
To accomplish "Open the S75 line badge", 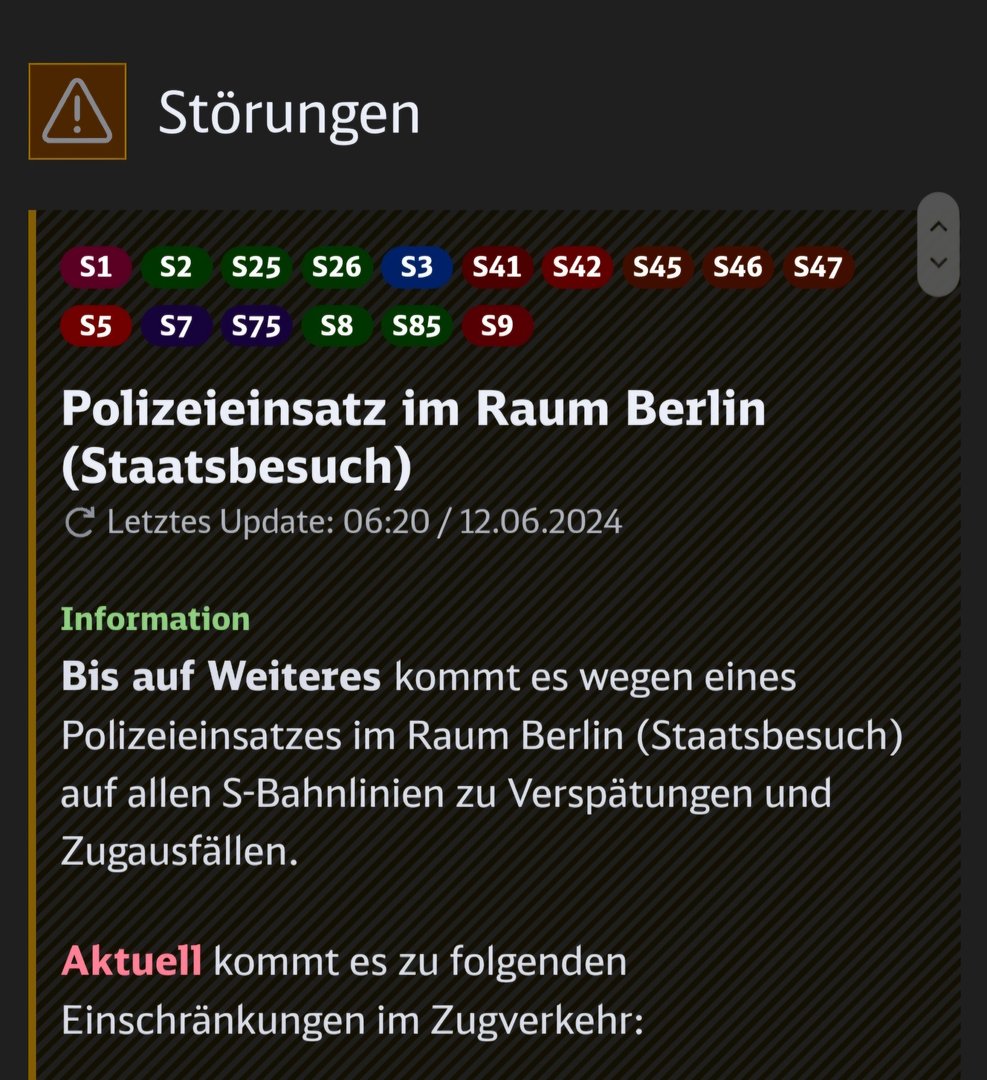I will (256, 326).
